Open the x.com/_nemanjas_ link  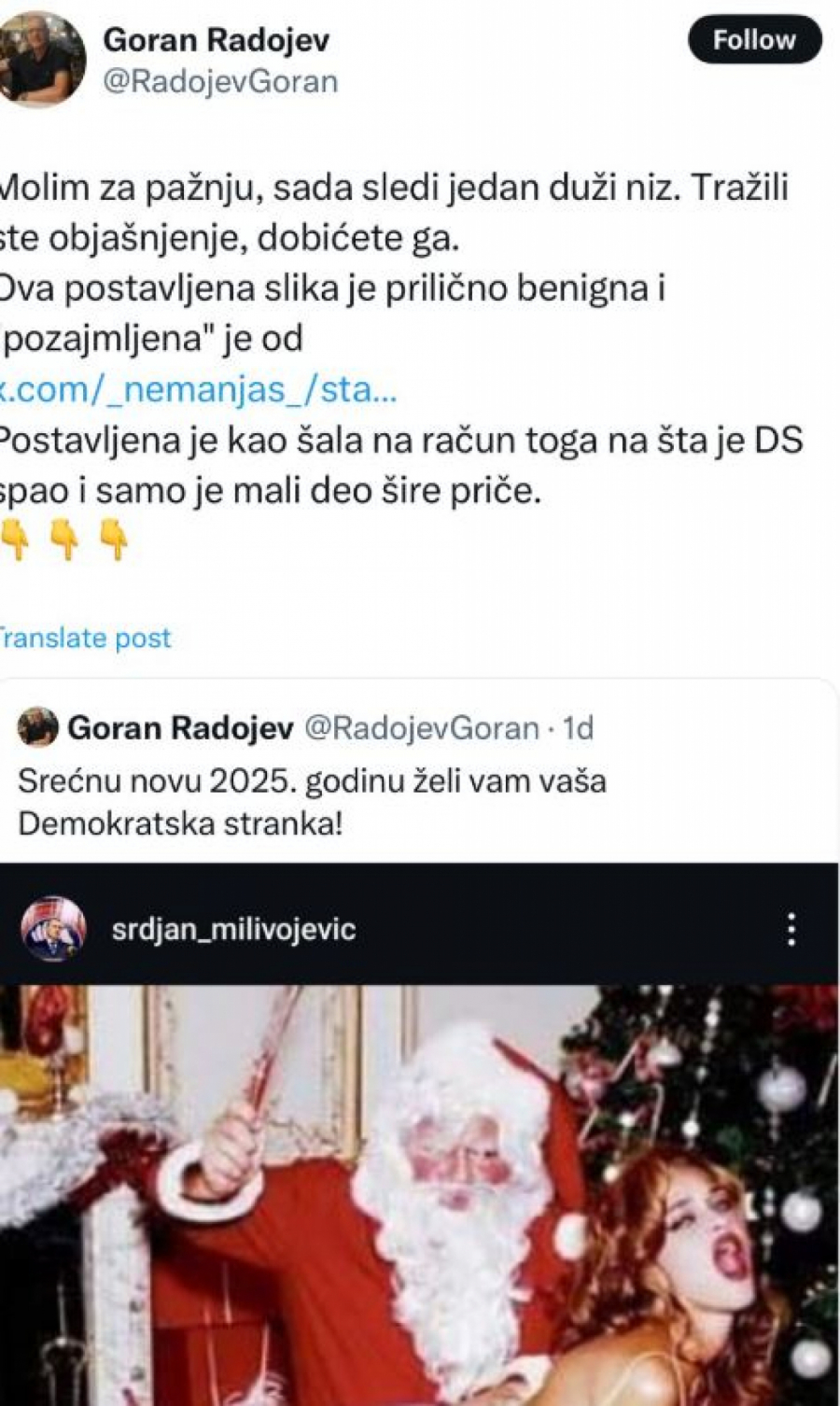point(198,389)
